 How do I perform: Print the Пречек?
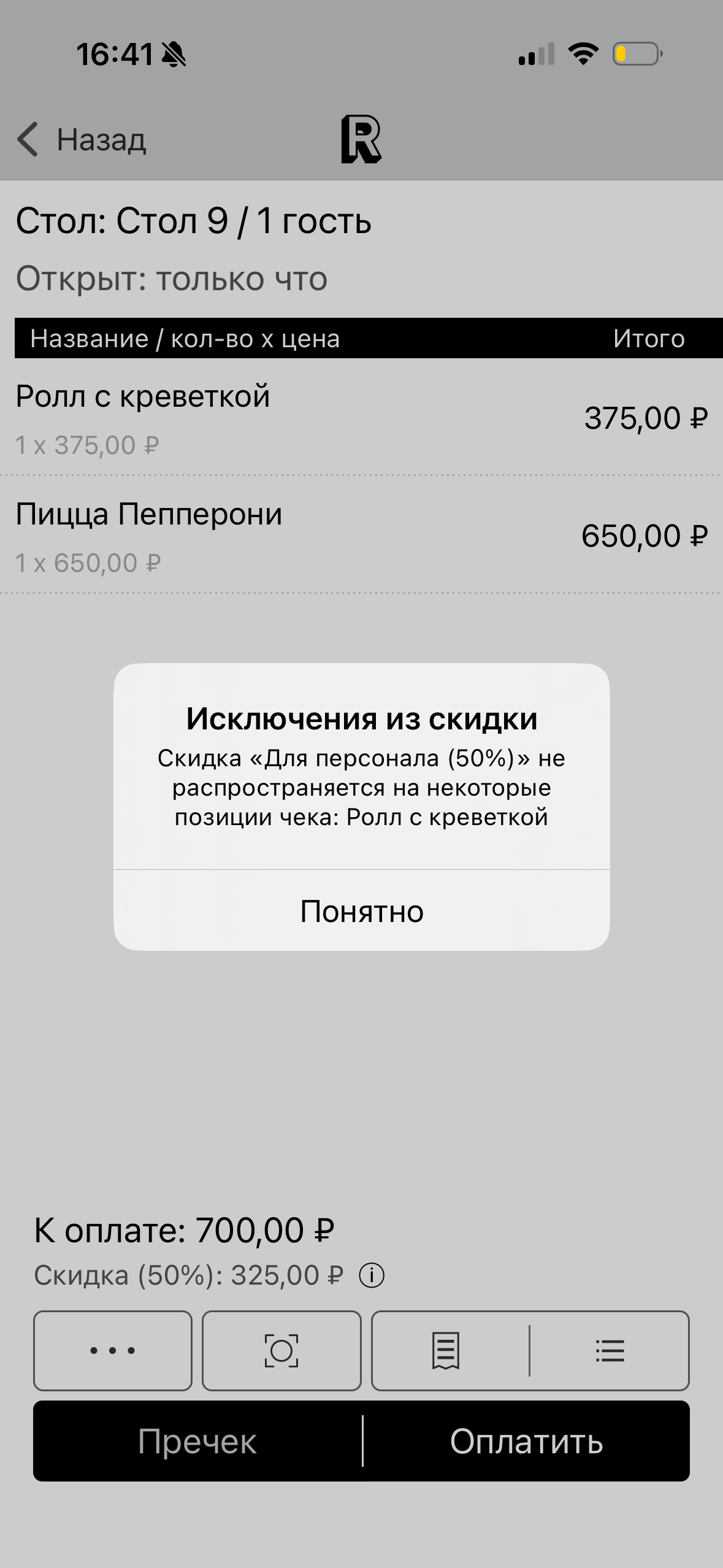[x=197, y=1441]
